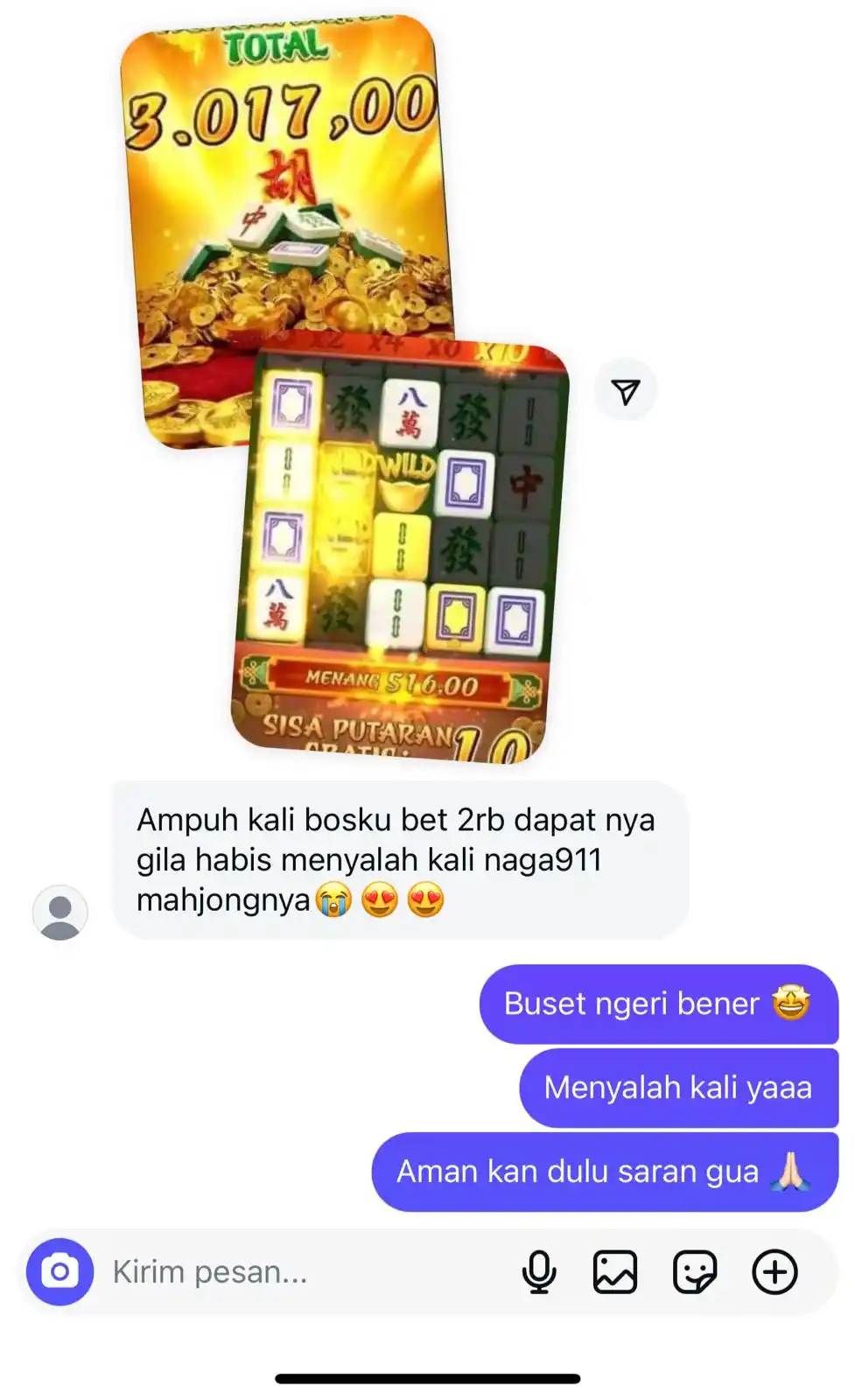Forward the shared mahjong images

point(625,391)
